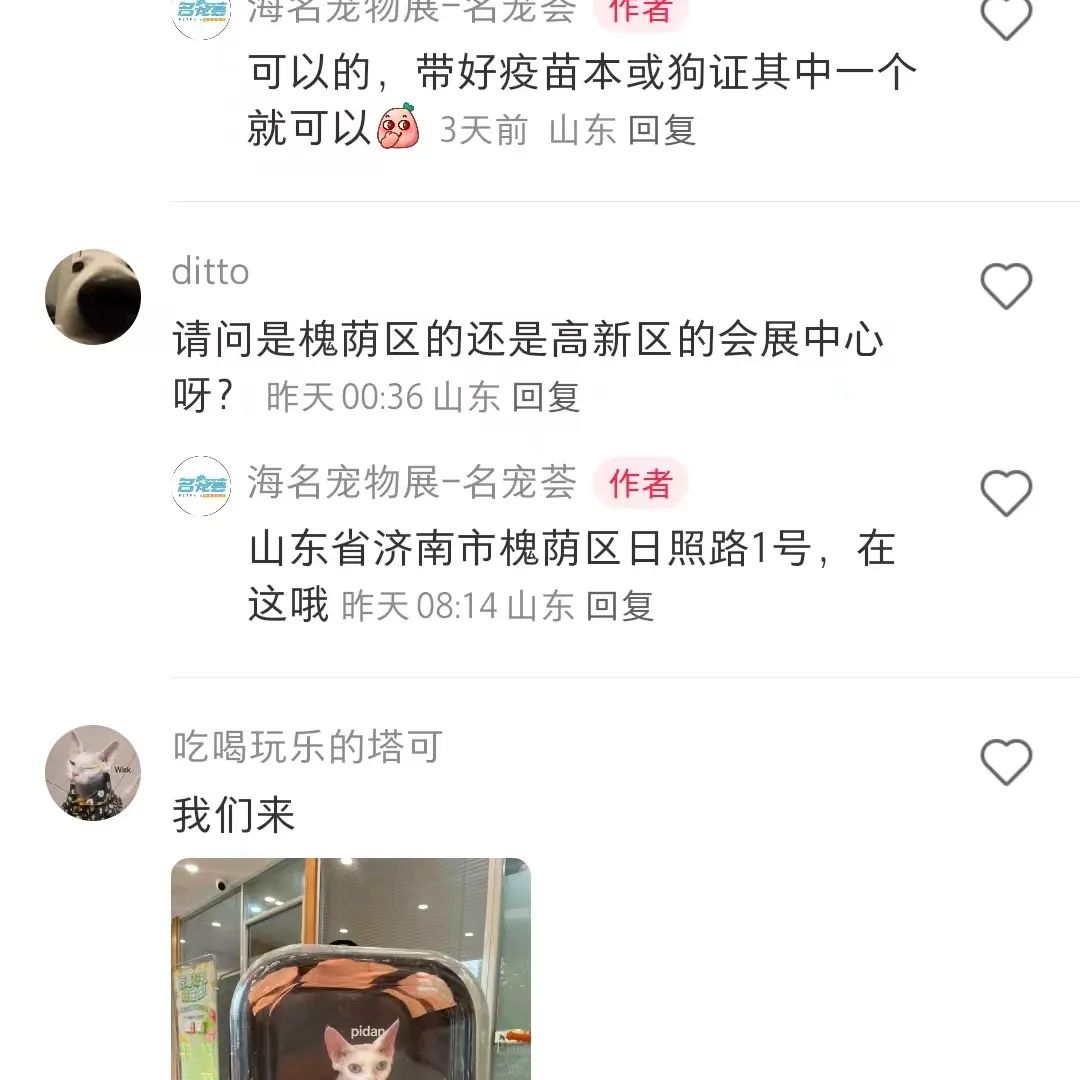
Task: Open 吃喝玩乐的塔可's avatar
Action: click(x=93, y=773)
